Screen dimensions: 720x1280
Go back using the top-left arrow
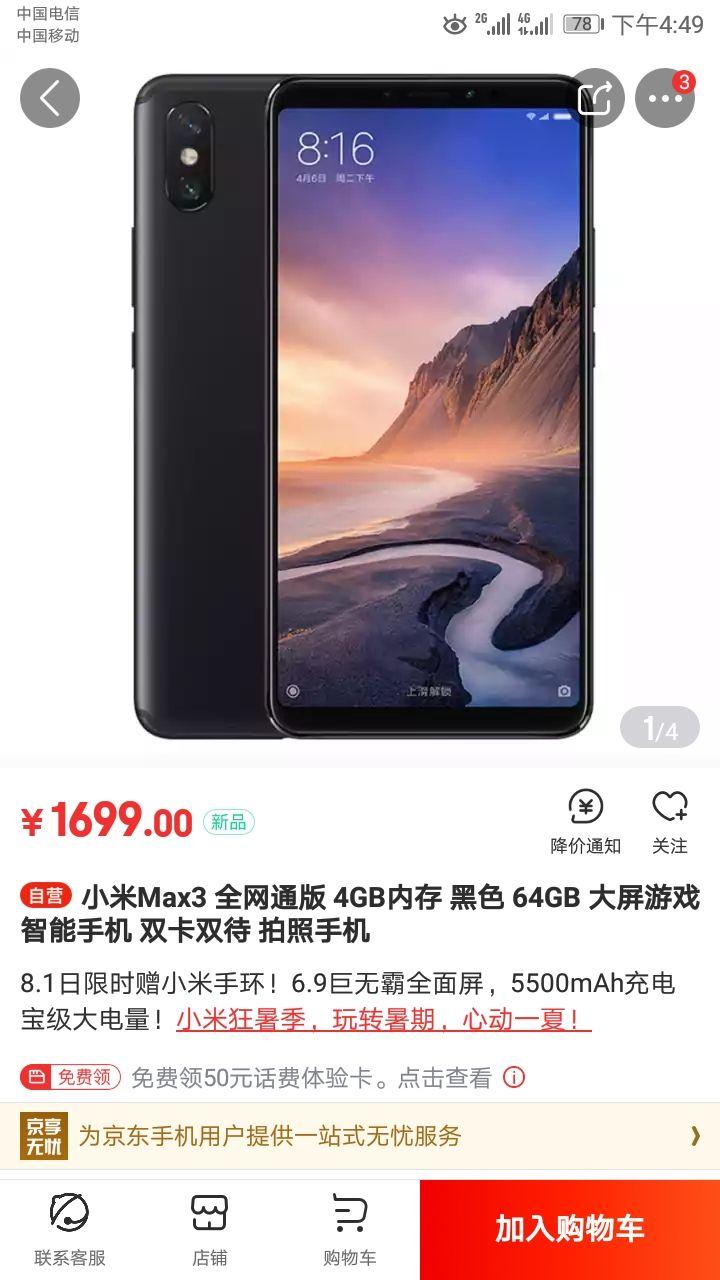coord(50,98)
